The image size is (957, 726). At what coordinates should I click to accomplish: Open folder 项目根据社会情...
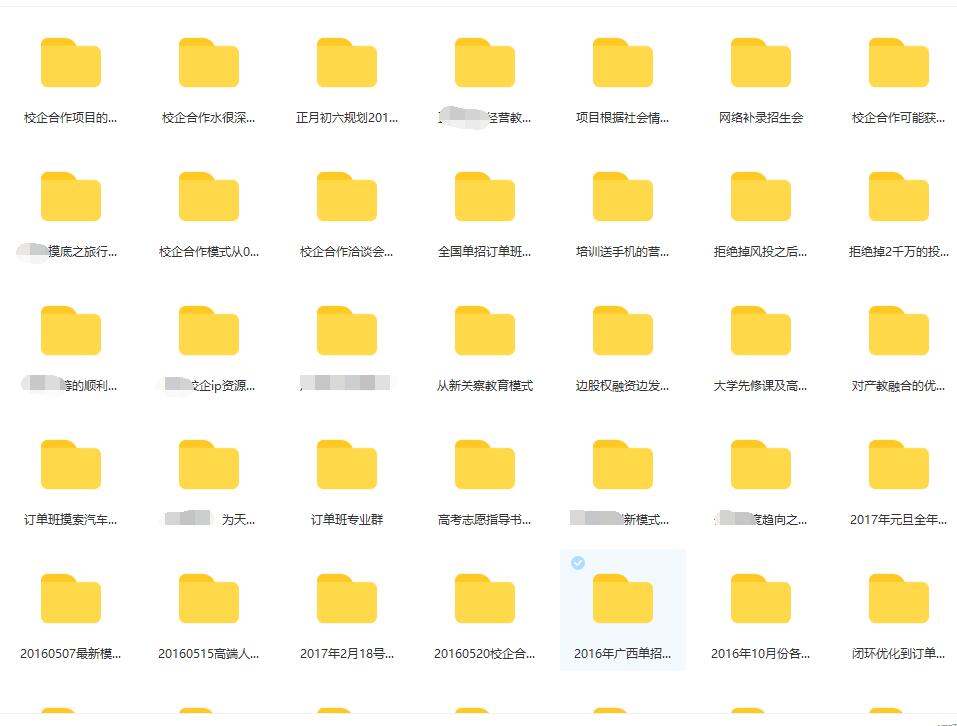point(622,64)
